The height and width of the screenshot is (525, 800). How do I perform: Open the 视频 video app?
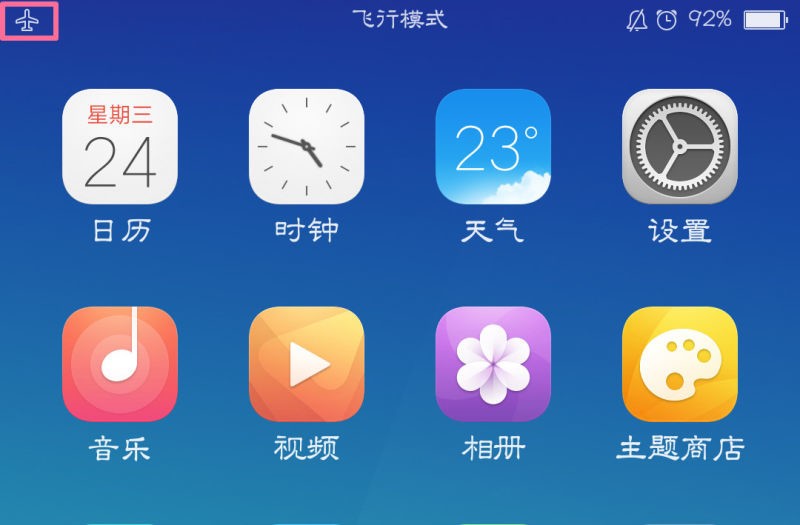click(306, 364)
